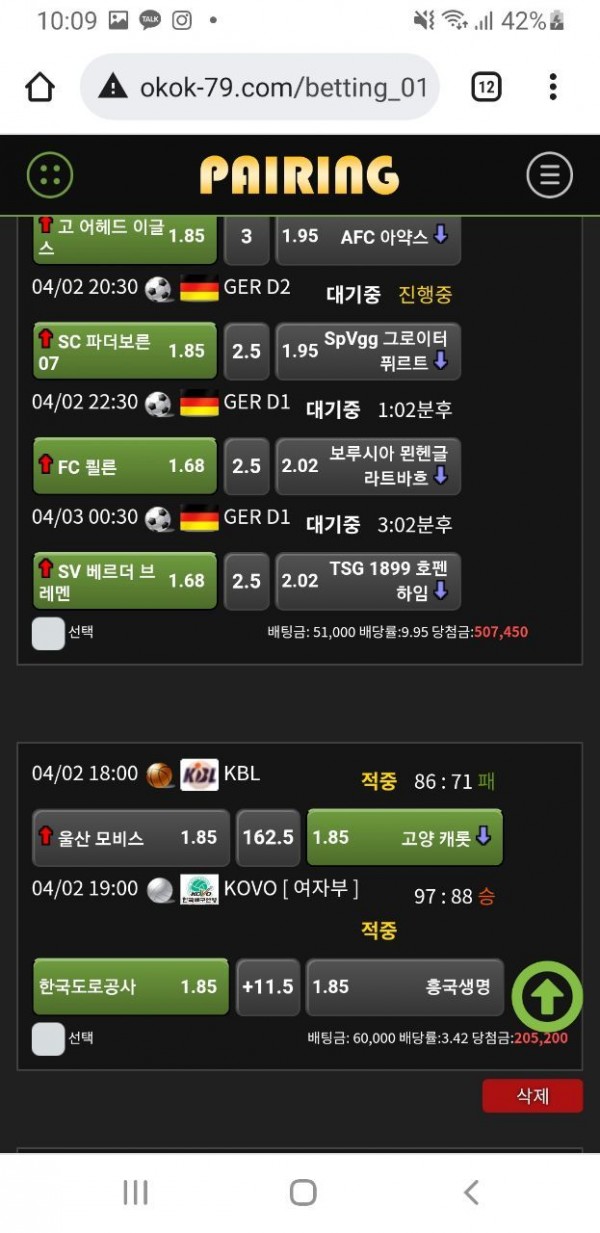Check 선택 box for the 60,000 bet slip
This screenshot has width=600, height=1233.
tap(48, 1039)
